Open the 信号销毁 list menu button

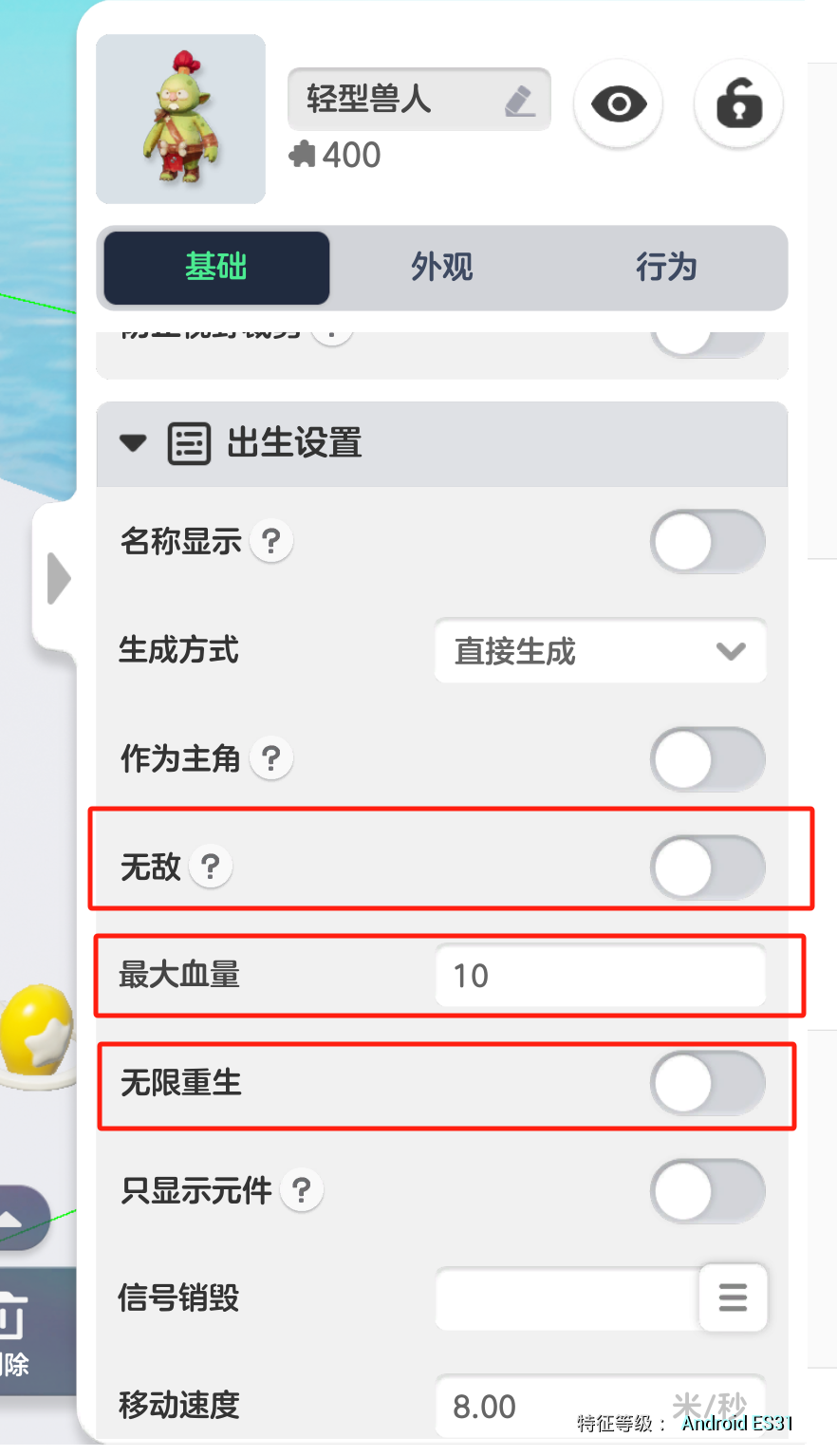pyautogui.click(x=733, y=1297)
